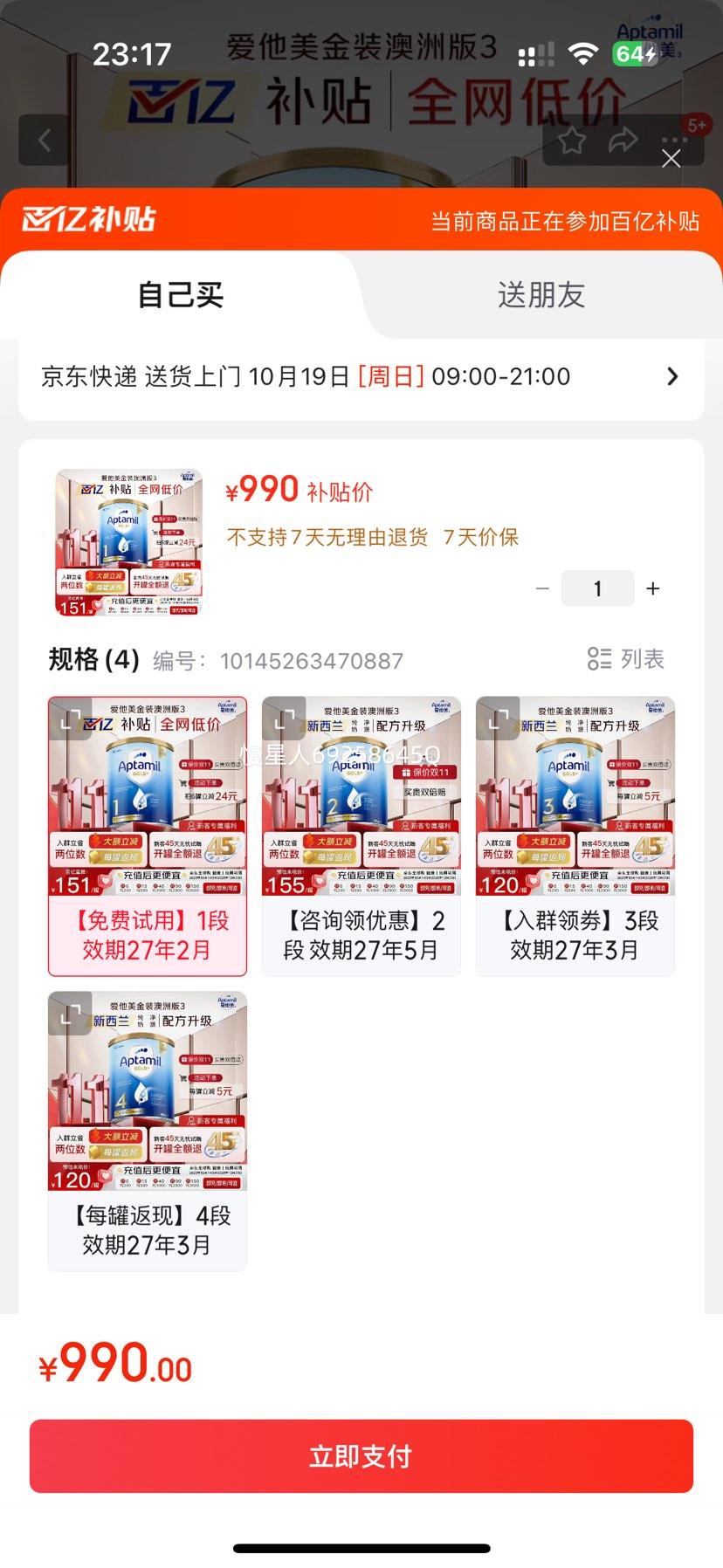Open the 7天价保 price guarantee details
The height and width of the screenshot is (1568, 723).
click(x=480, y=538)
